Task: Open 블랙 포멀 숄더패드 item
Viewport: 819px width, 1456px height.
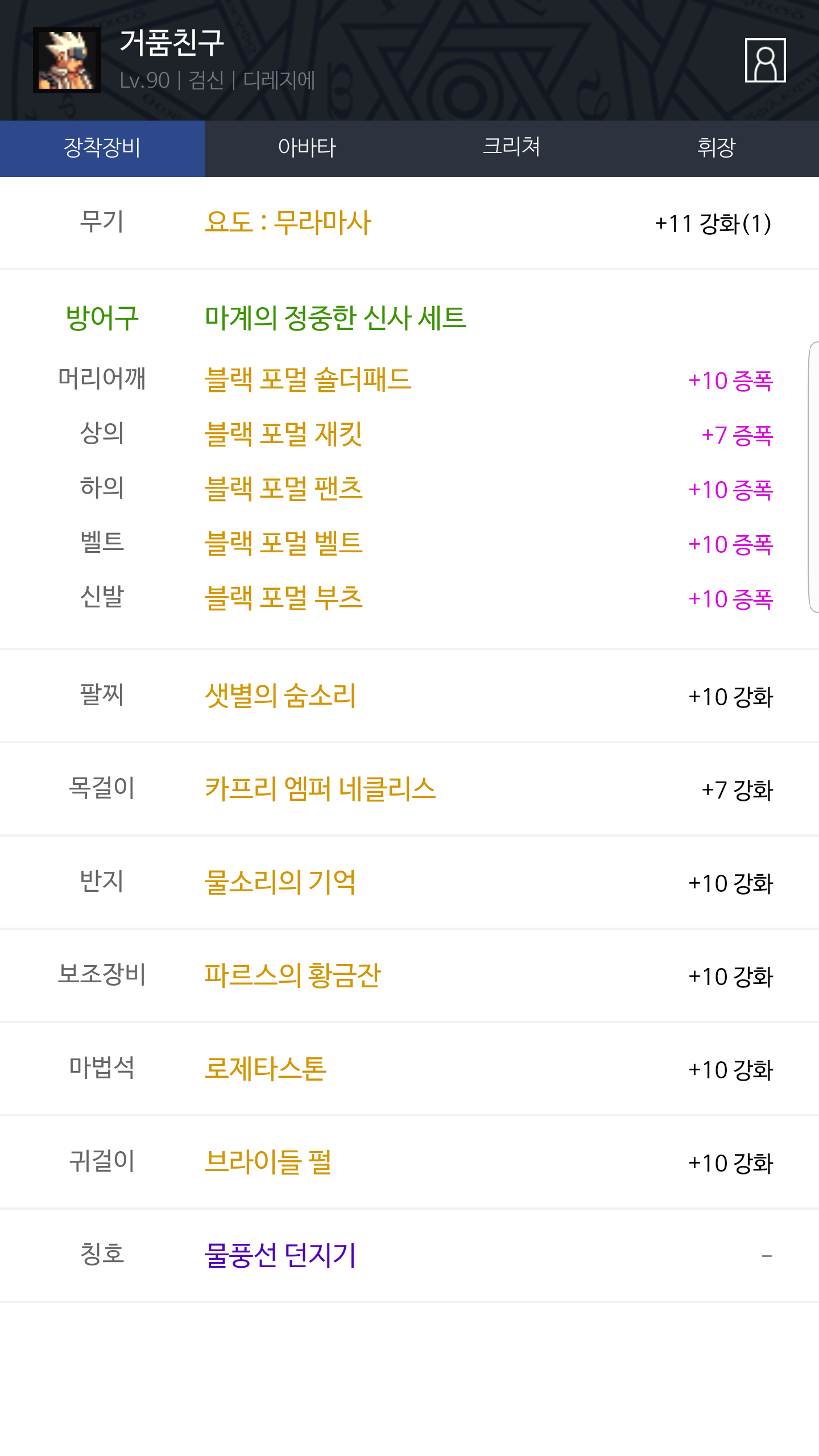Action: point(308,379)
